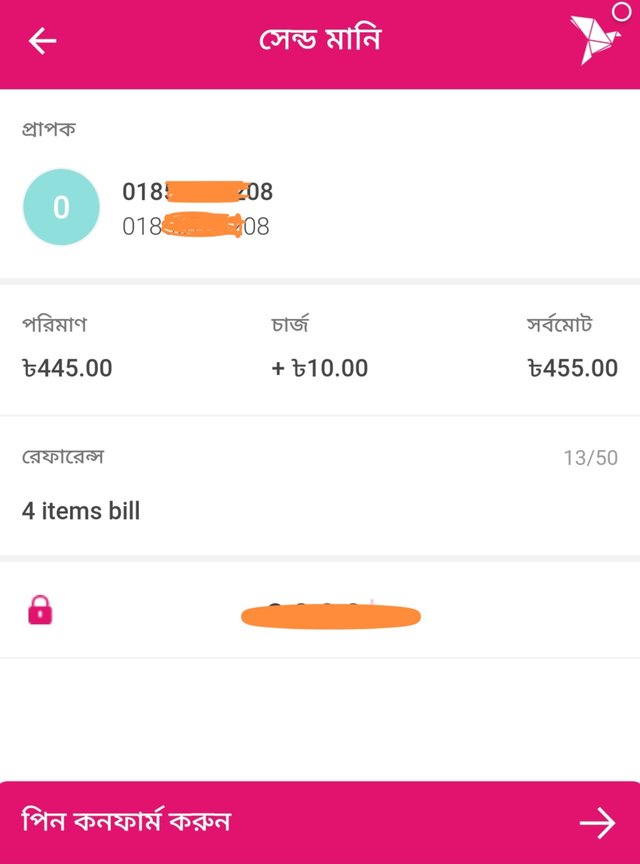Go back using the header arrow
This screenshot has height=864, width=640.
(x=43, y=41)
